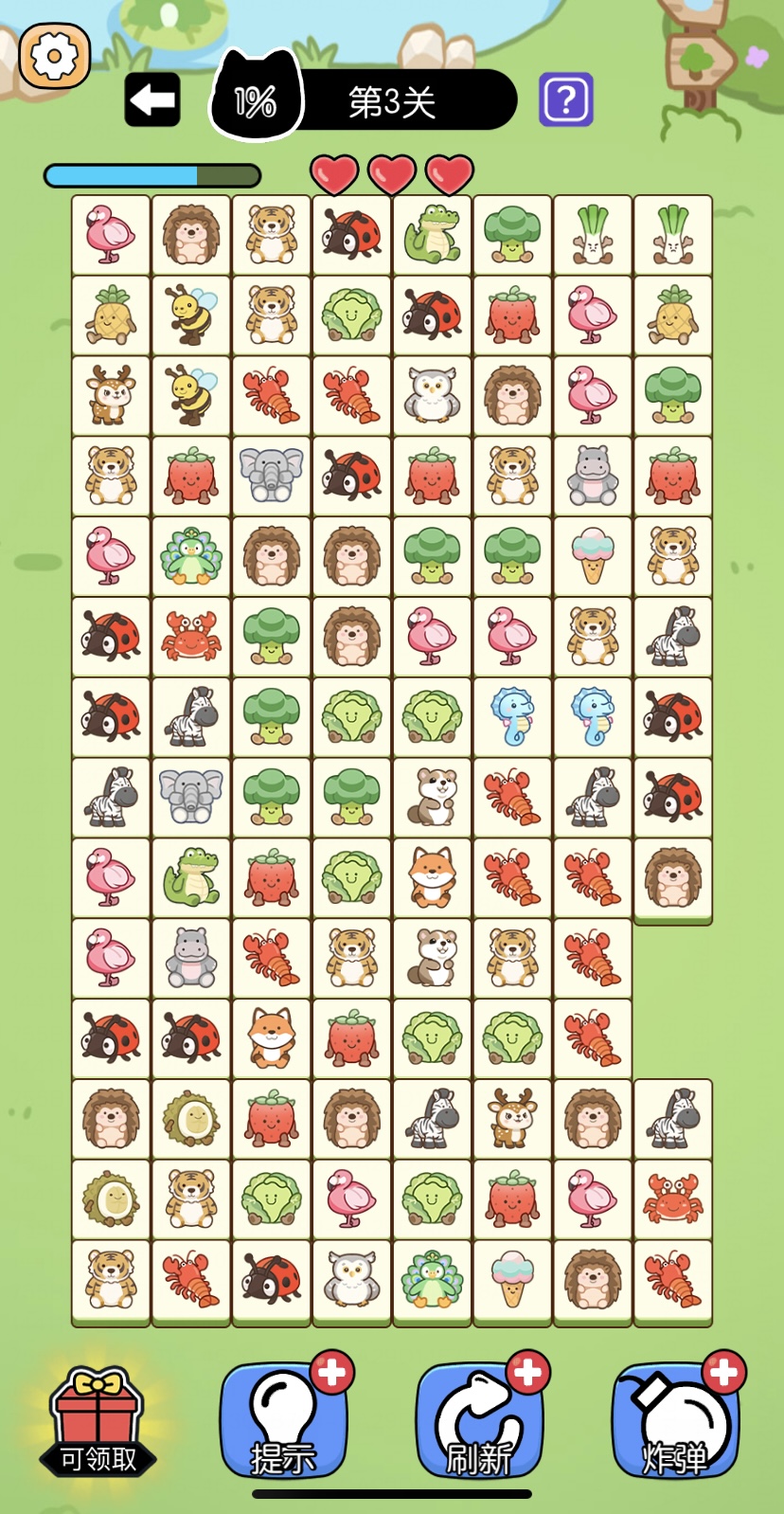Viewport: 784px width, 1514px height.
Task: Select the elephant tile beside the gray zebra
Action: (191, 794)
